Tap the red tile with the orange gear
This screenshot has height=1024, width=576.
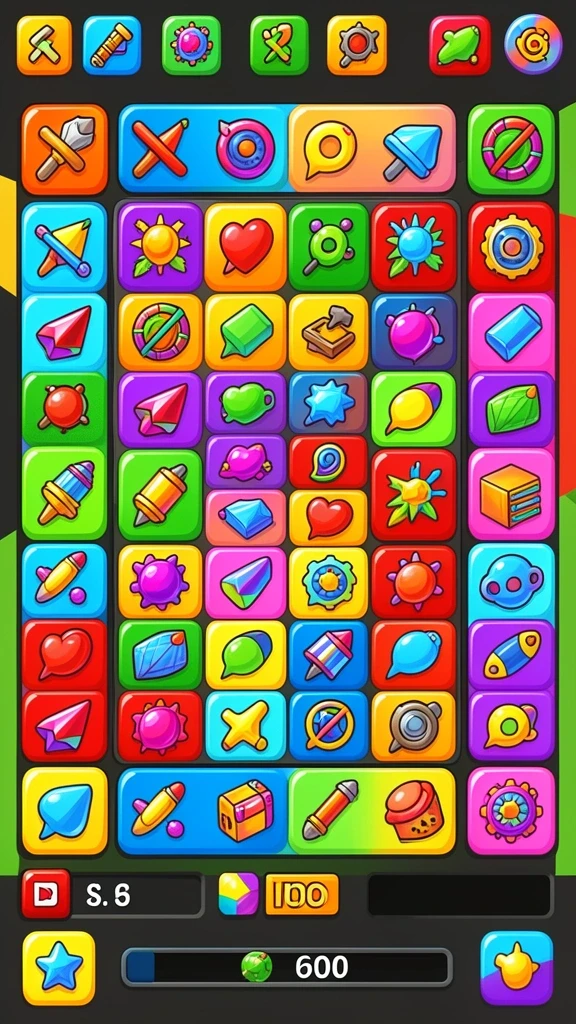click(x=511, y=247)
